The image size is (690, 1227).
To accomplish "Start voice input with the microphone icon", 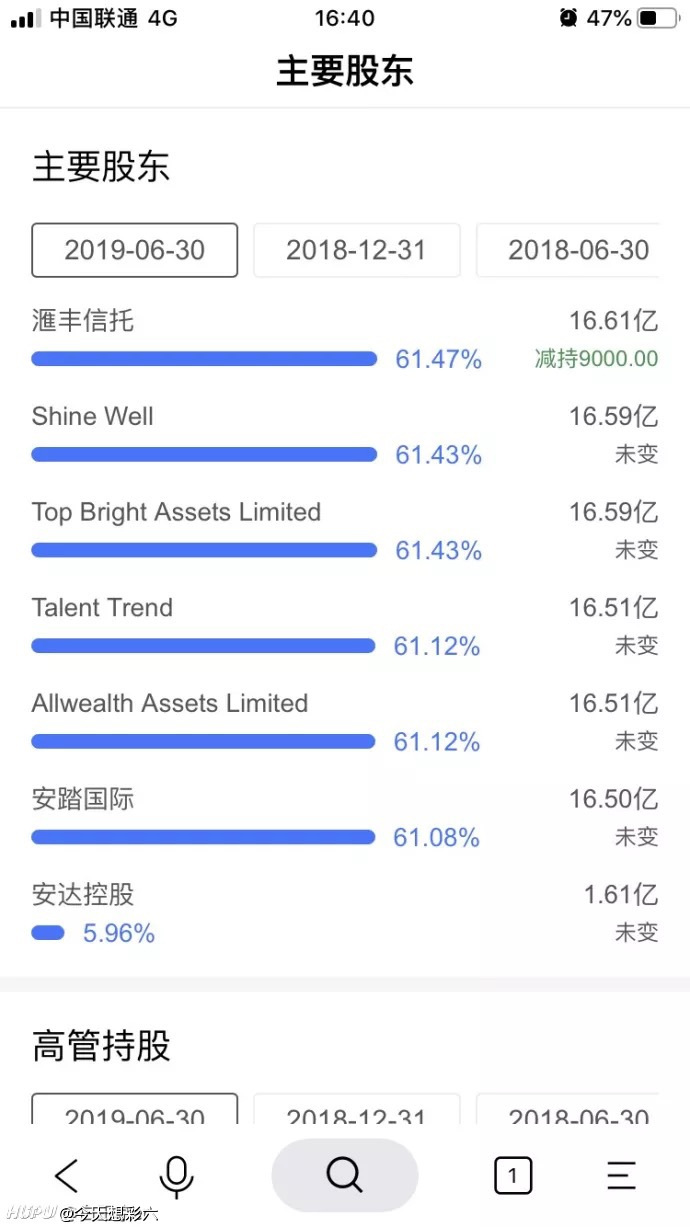I will pos(177,1176).
